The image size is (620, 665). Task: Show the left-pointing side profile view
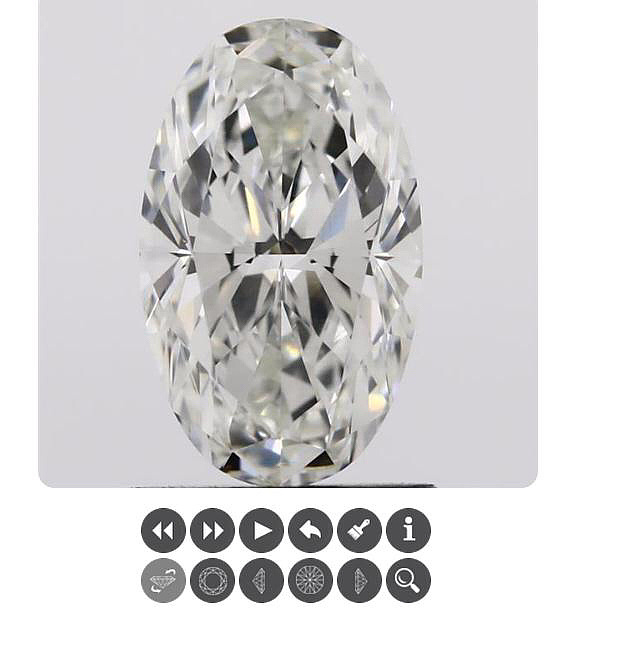pos(261,580)
